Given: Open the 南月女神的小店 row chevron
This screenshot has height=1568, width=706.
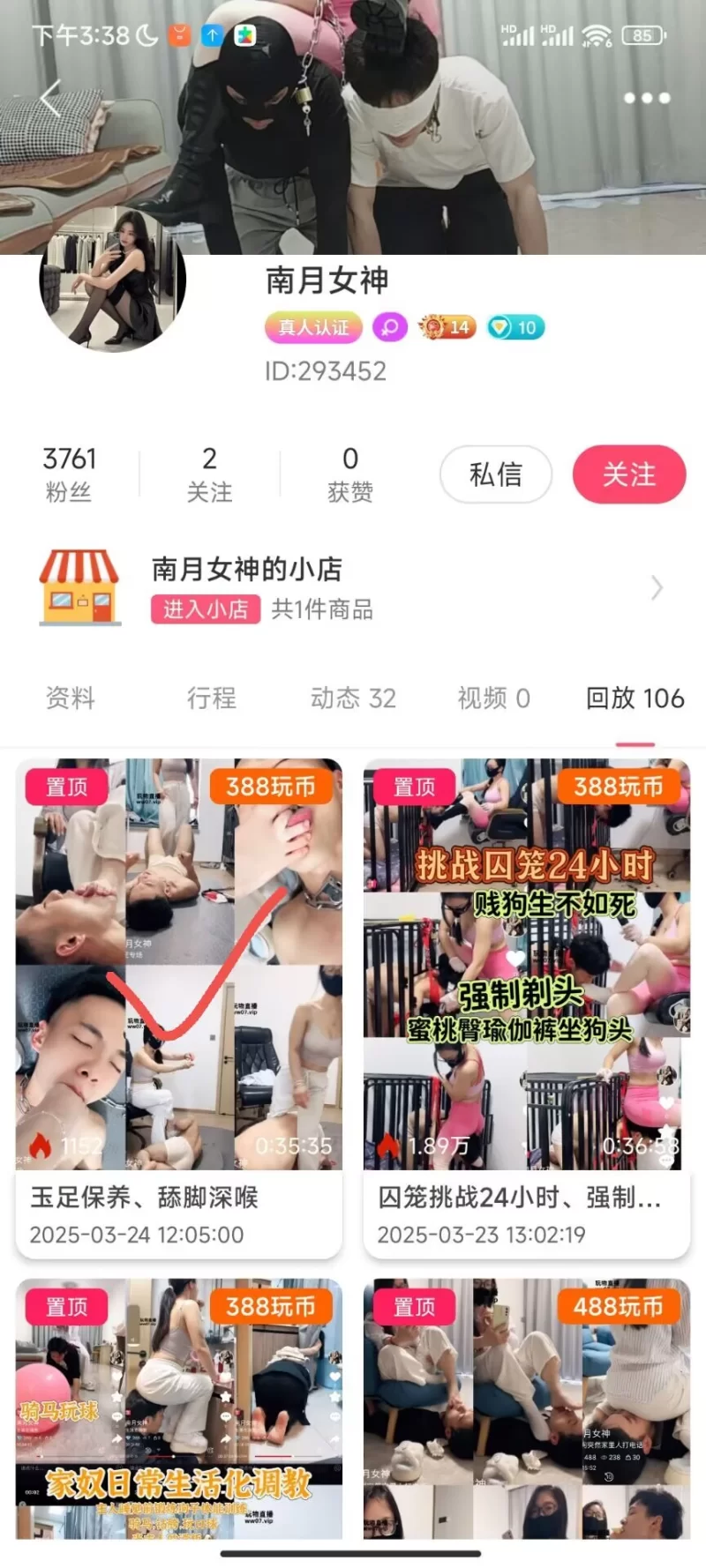Looking at the screenshot, I should pyautogui.click(x=657, y=587).
